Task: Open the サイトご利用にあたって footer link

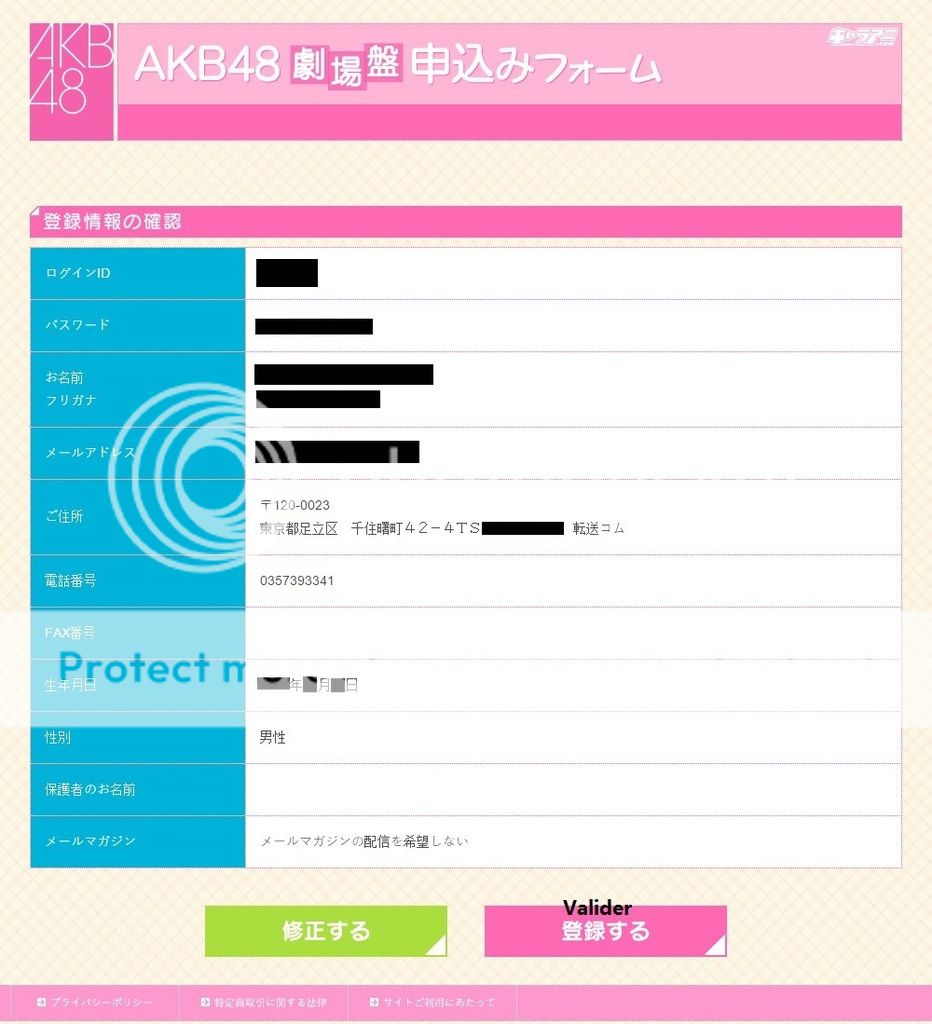Action: [x=438, y=1001]
